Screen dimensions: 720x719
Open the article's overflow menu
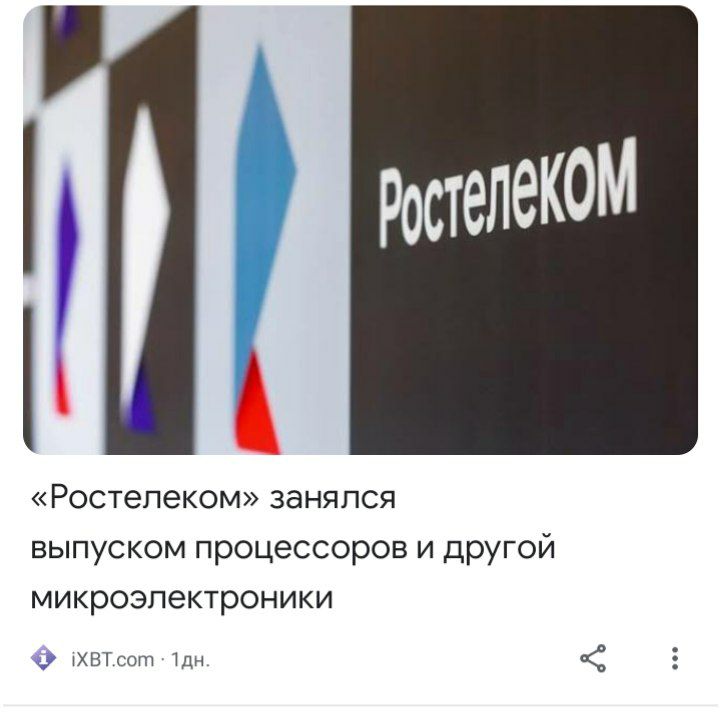click(676, 658)
